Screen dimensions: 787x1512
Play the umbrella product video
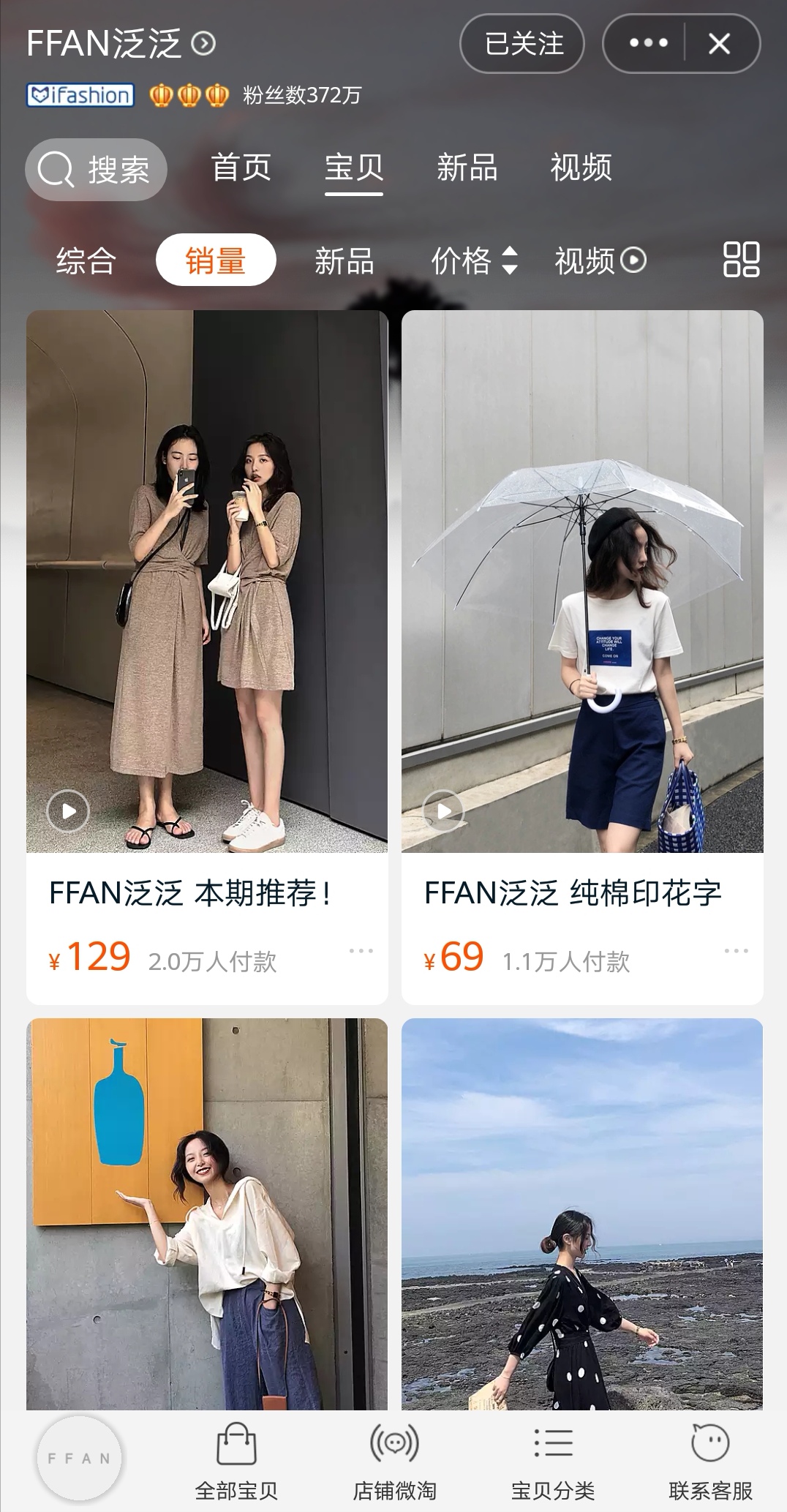443,811
